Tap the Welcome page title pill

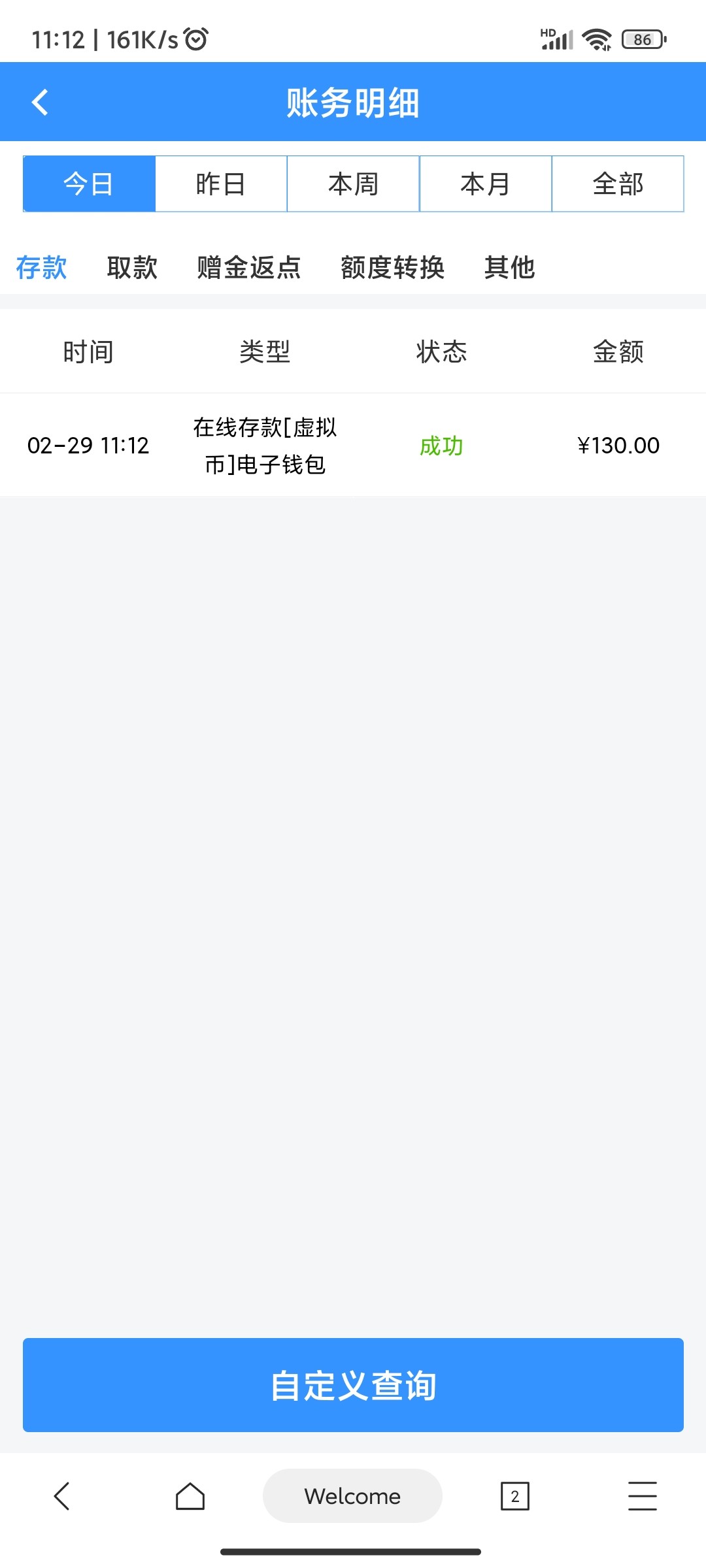[x=352, y=1496]
